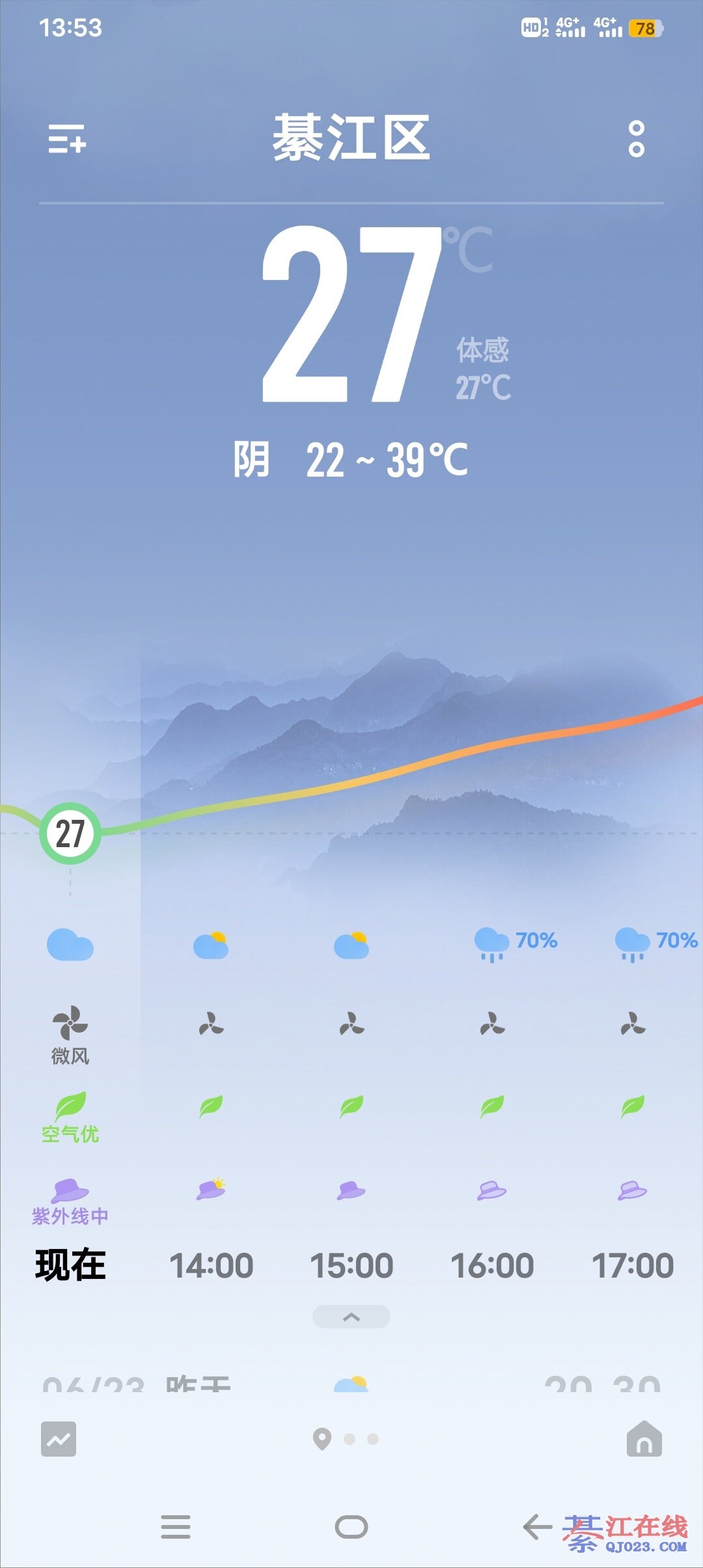Select the 17:00 hourly forecast
Image resolution: width=703 pixels, height=1568 pixels.
pyautogui.click(x=633, y=1266)
